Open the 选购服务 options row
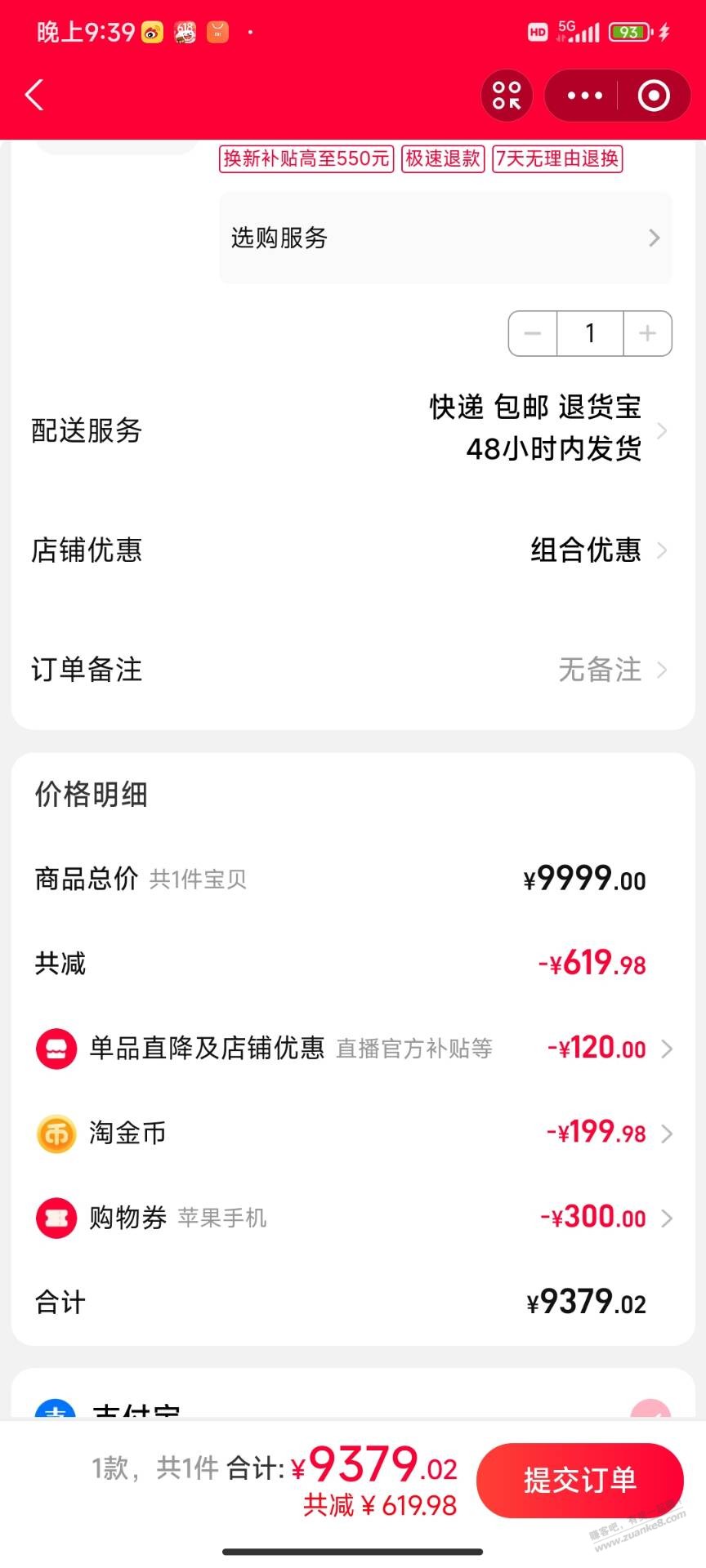This screenshot has width=706, height=1568. [445, 238]
